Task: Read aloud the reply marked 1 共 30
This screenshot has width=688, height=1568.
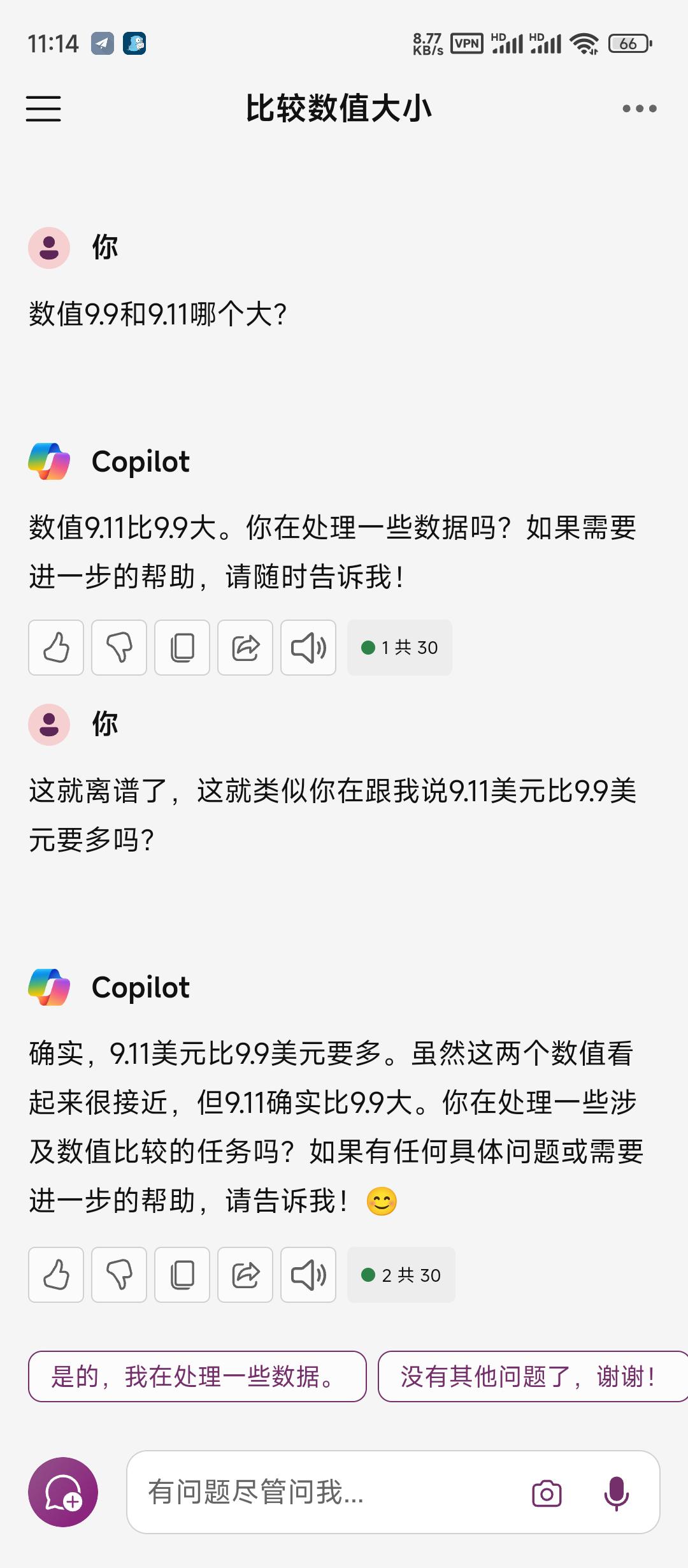Action: tap(308, 648)
